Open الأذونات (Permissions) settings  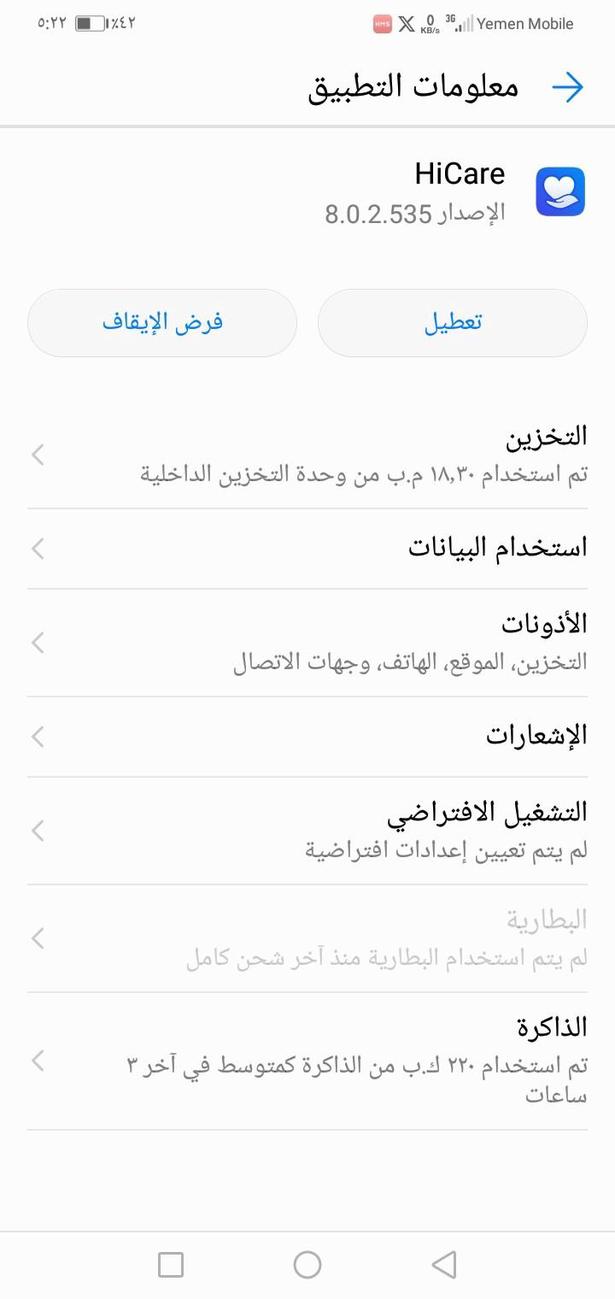[307, 642]
